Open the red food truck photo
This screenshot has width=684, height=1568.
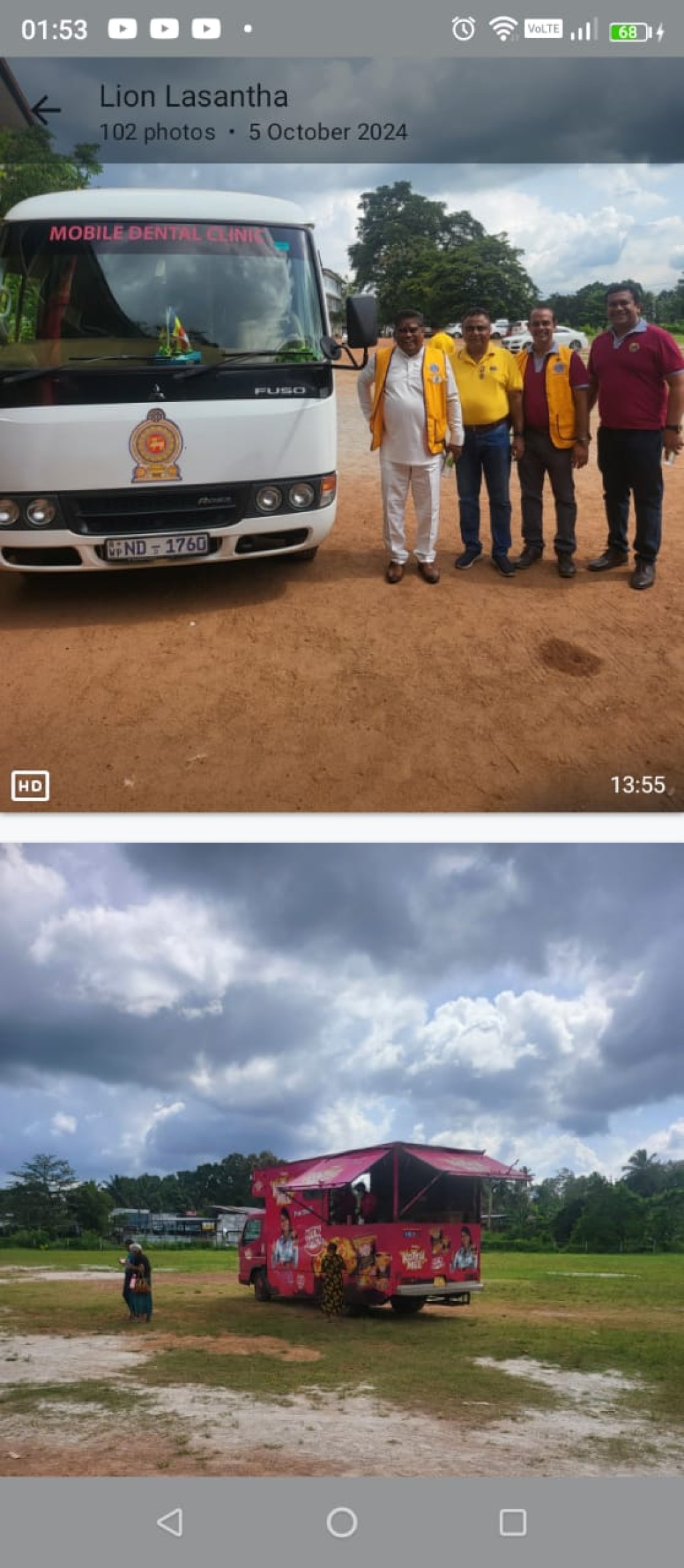[342, 1159]
